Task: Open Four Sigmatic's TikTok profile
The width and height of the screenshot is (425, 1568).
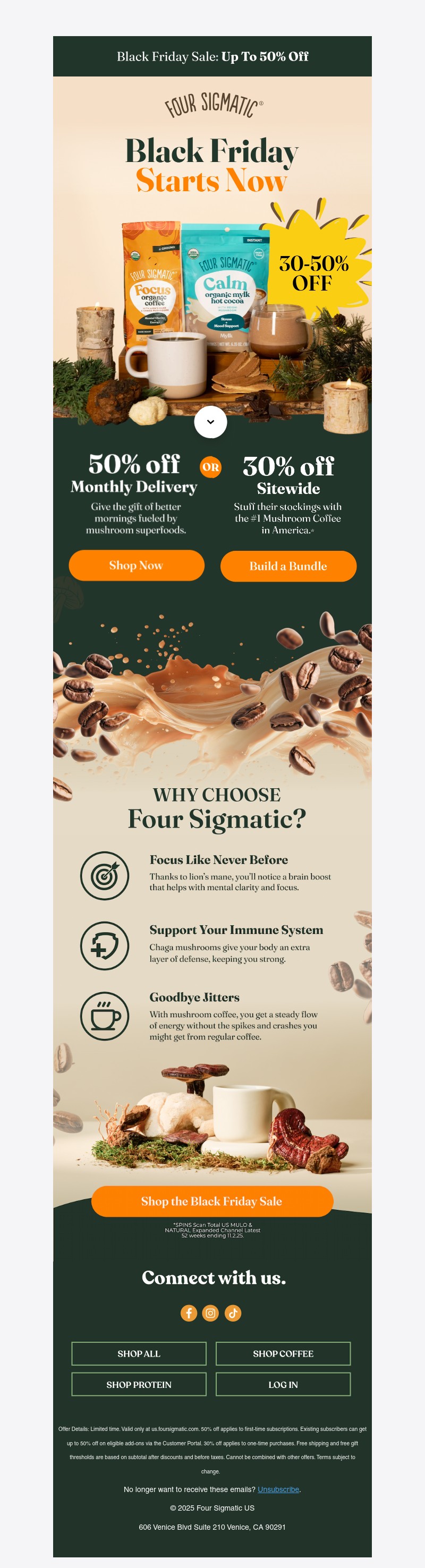Action: [233, 1313]
